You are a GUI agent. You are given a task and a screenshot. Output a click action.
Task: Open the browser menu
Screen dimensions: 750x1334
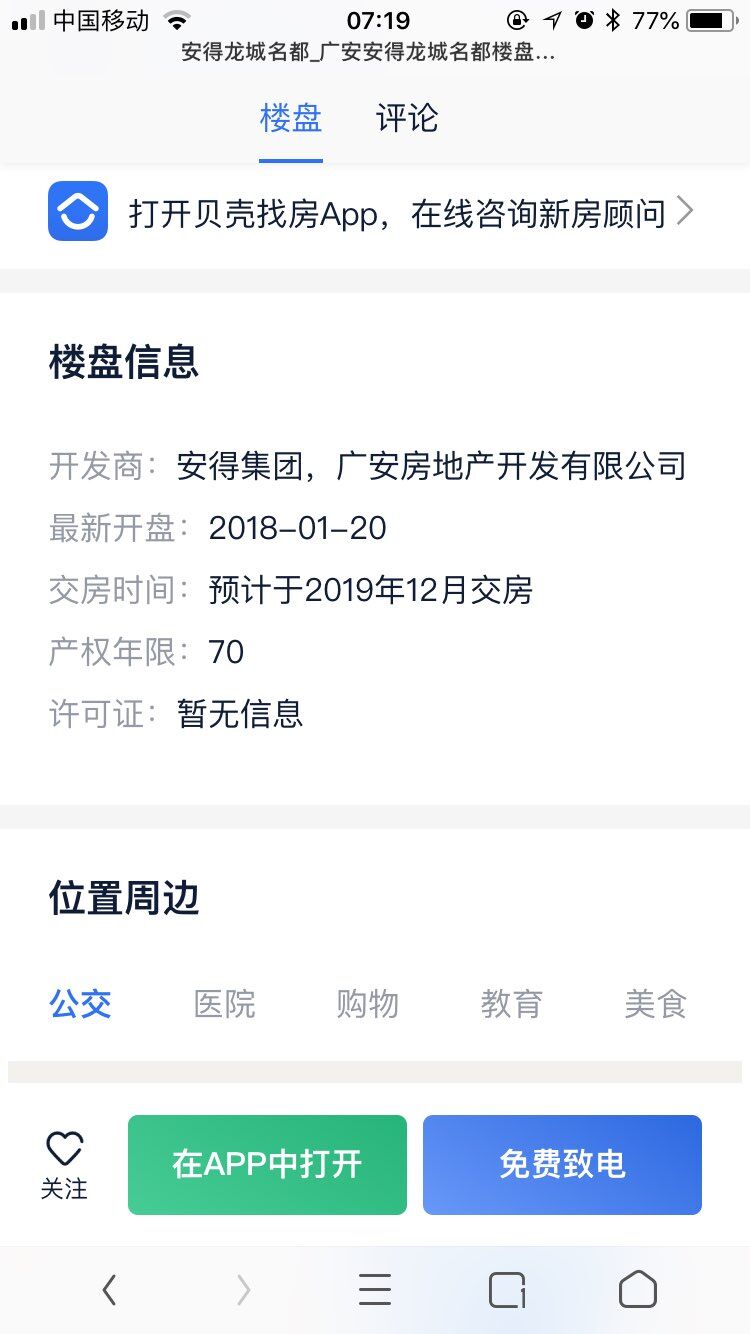(x=375, y=1291)
